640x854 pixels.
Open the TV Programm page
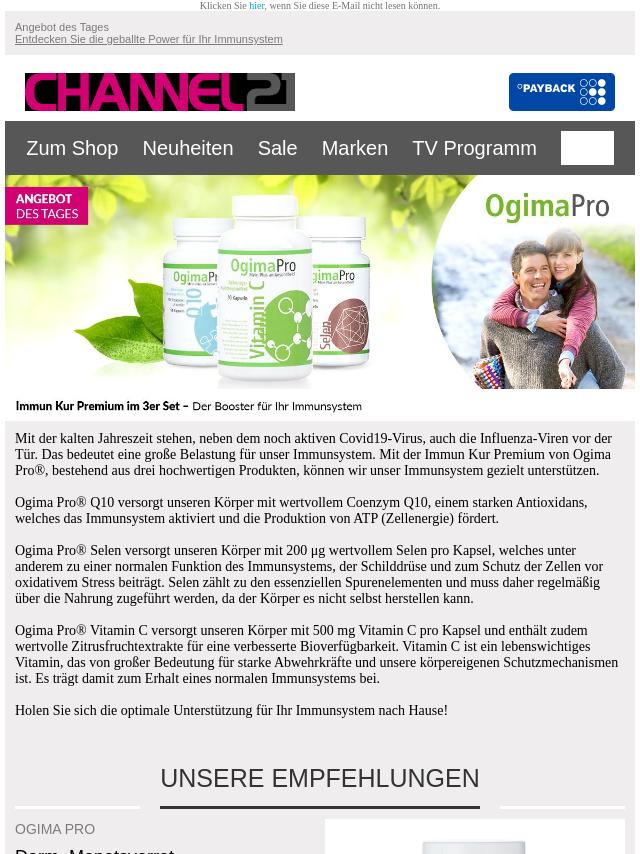[474, 148]
